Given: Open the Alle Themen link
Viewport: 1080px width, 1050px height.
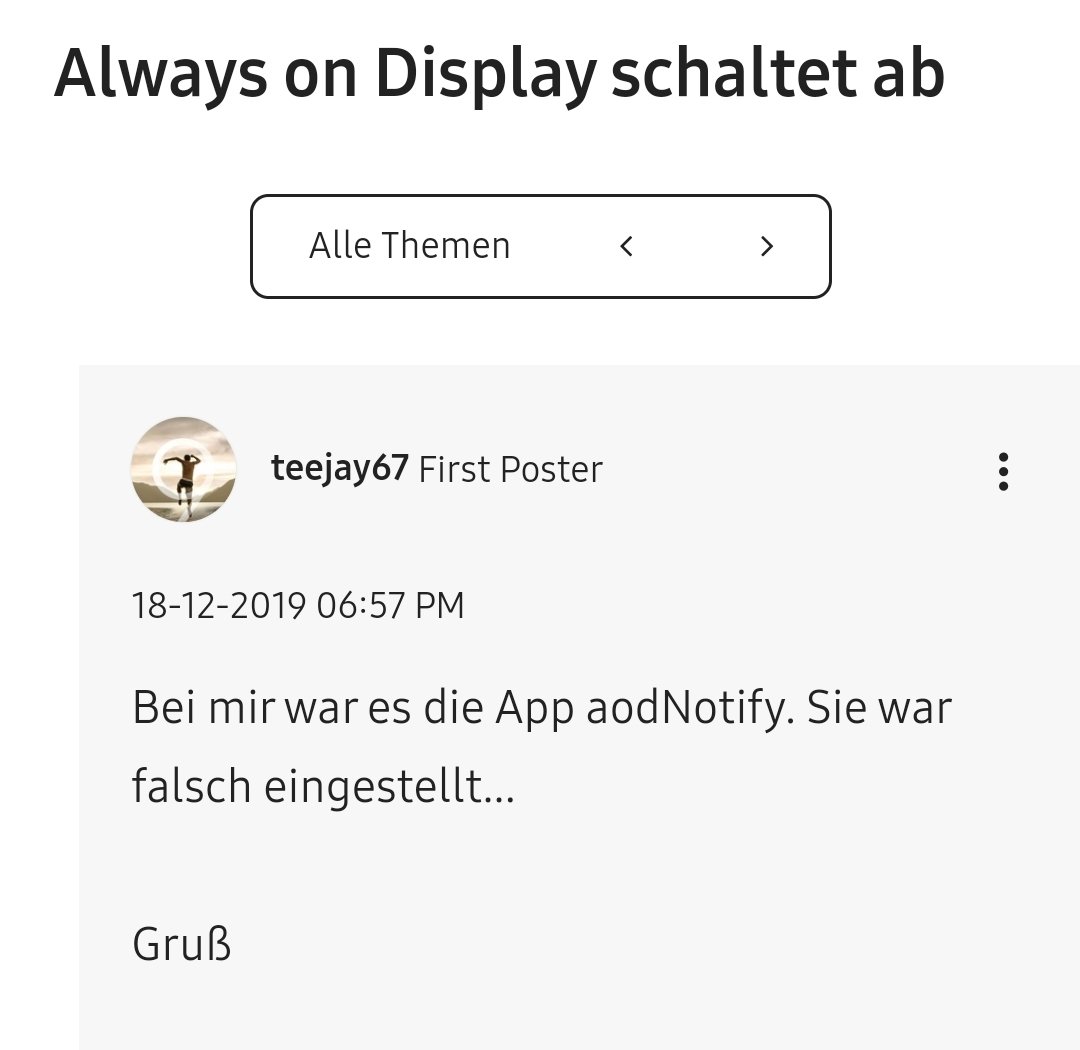Looking at the screenshot, I should pos(409,246).
